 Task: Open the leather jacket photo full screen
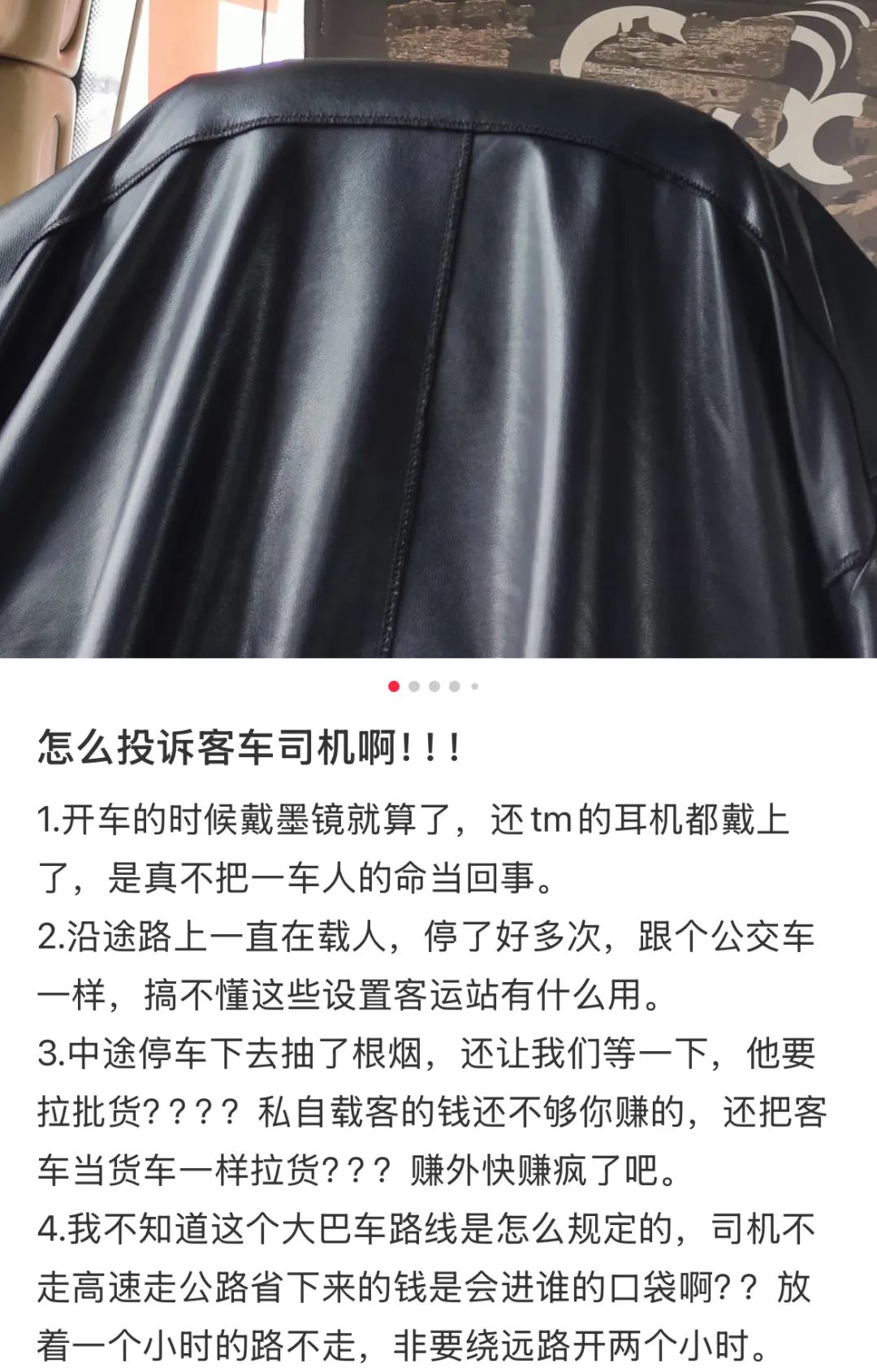[438, 329]
